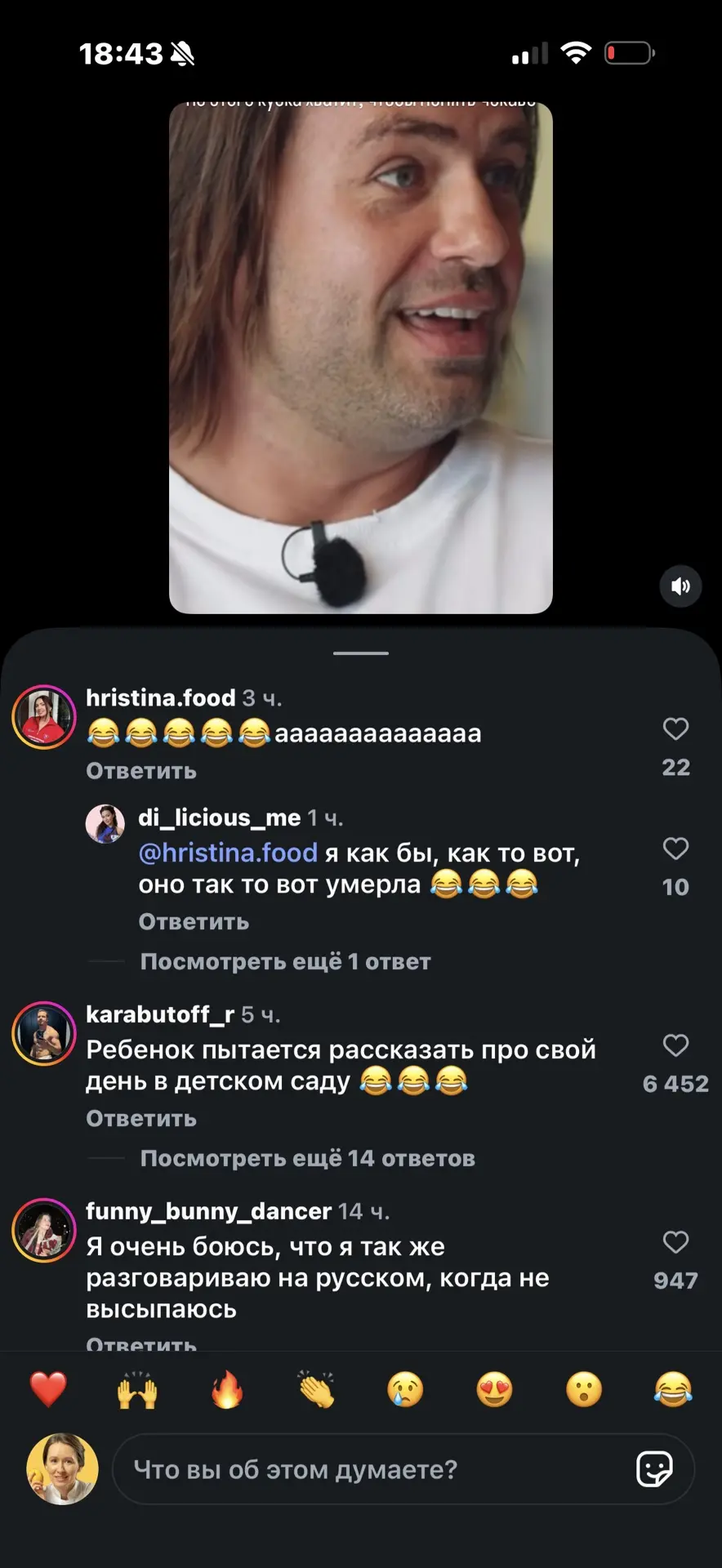The height and width of the screenshot is (1568, 722).
Task: Like hristina.food's comment
Action: coord(675,728)
